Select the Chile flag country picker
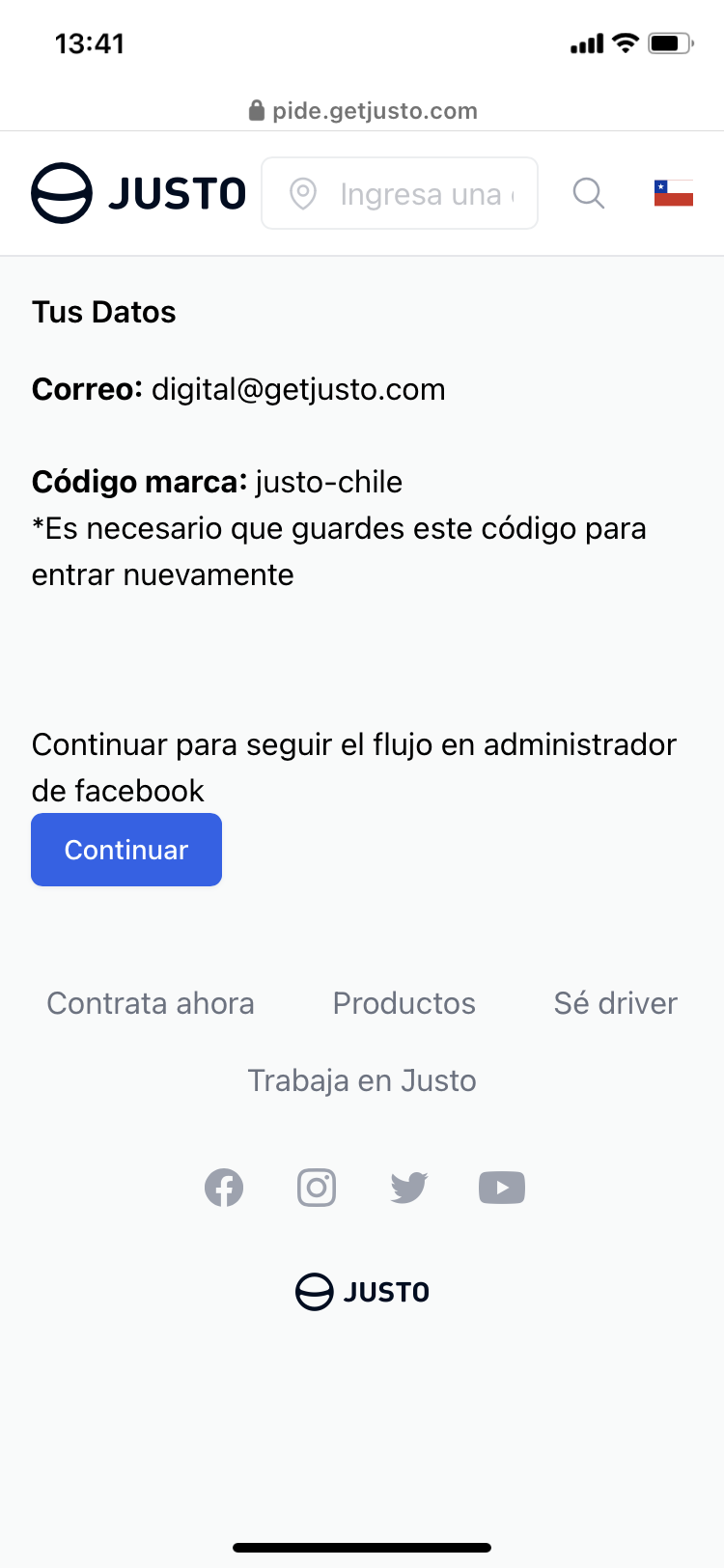This screenshot has height=1568, width=724. (x=673, y=193)
